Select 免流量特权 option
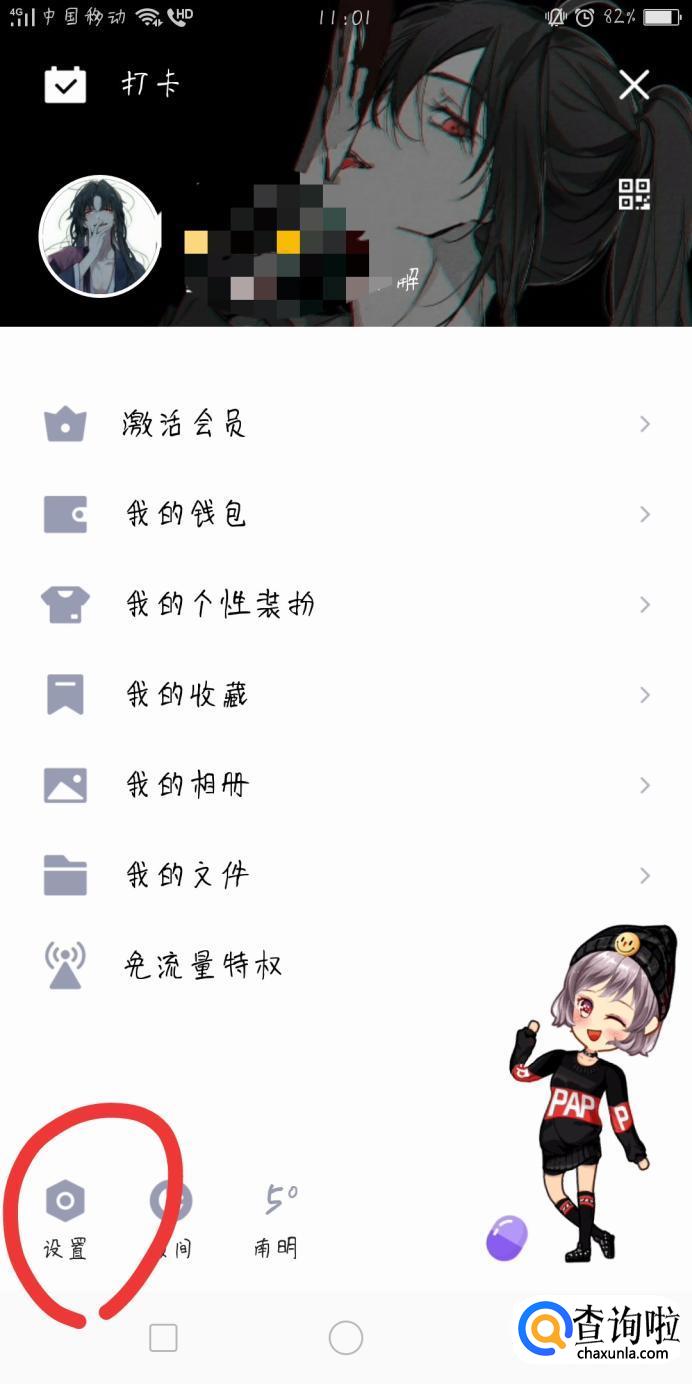Image resolution: width=692 pixels, height=1384 pixels. pos(346,965)
